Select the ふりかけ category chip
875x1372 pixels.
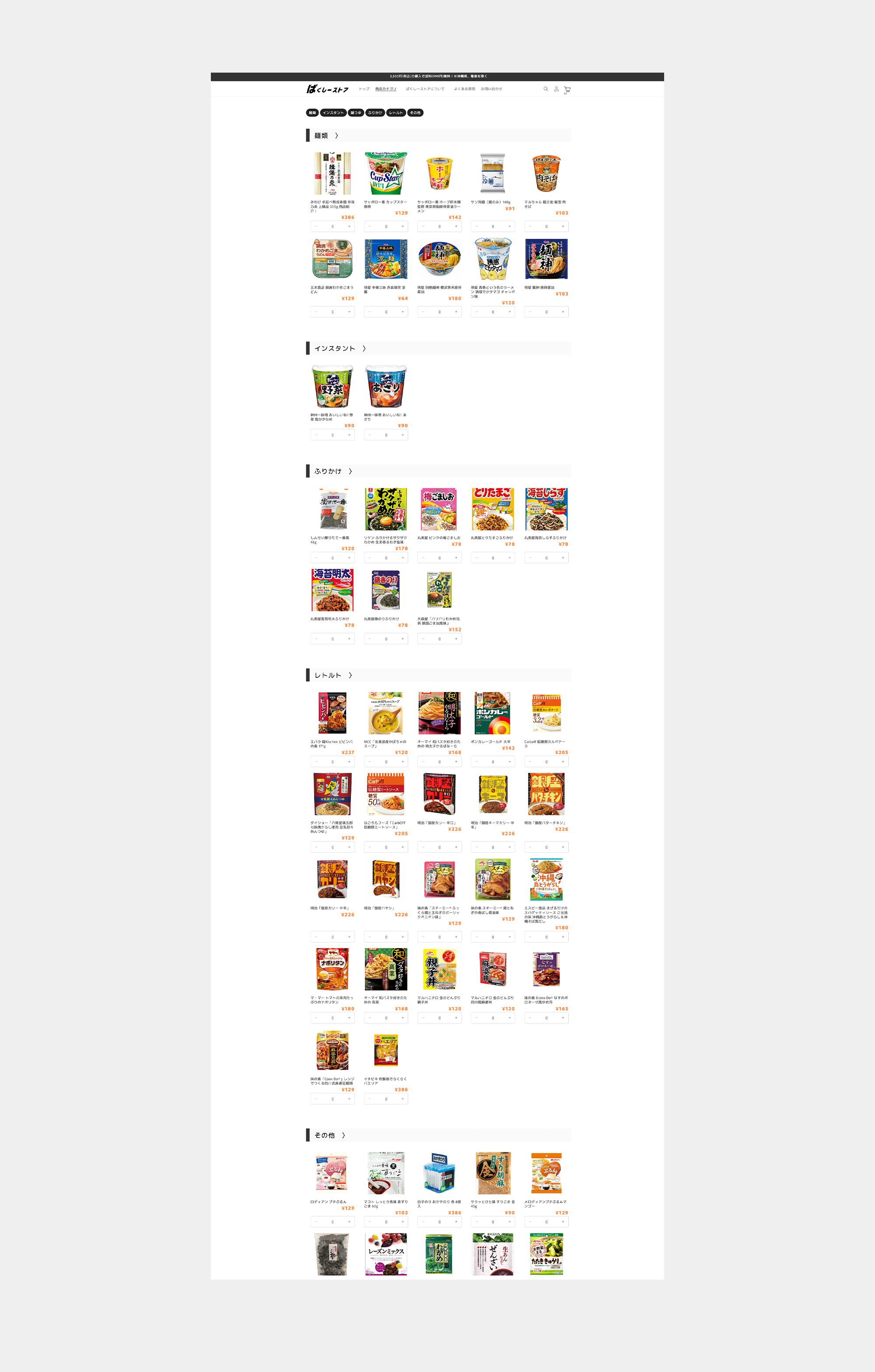point(375,113)
